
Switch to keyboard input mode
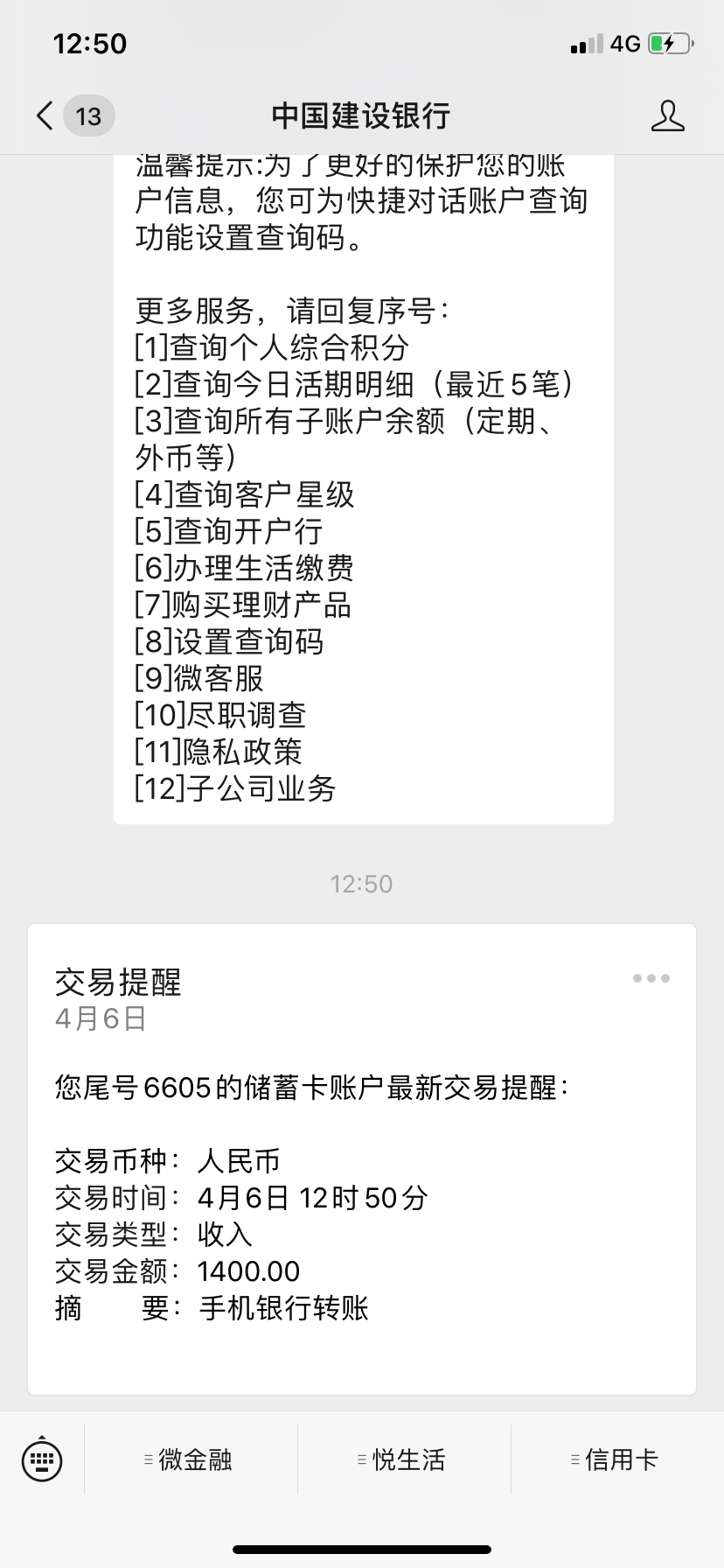(41, 1459)
